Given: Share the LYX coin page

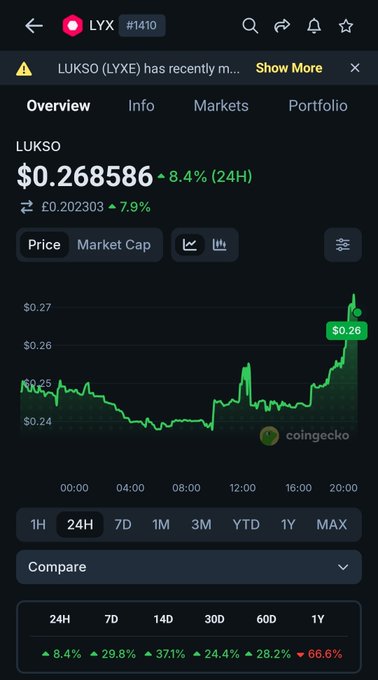Looking at the screenshot, I should [x=282, y=26].
